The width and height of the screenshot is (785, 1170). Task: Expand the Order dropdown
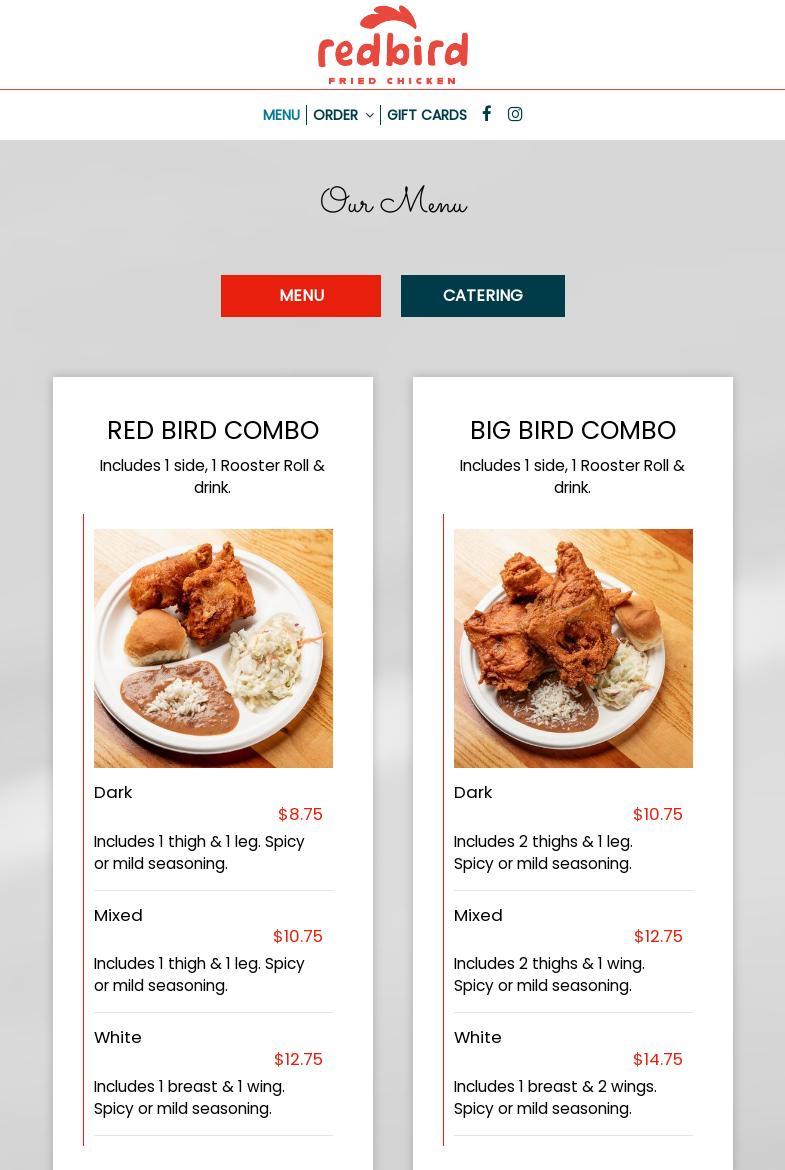tap(343, 115)
